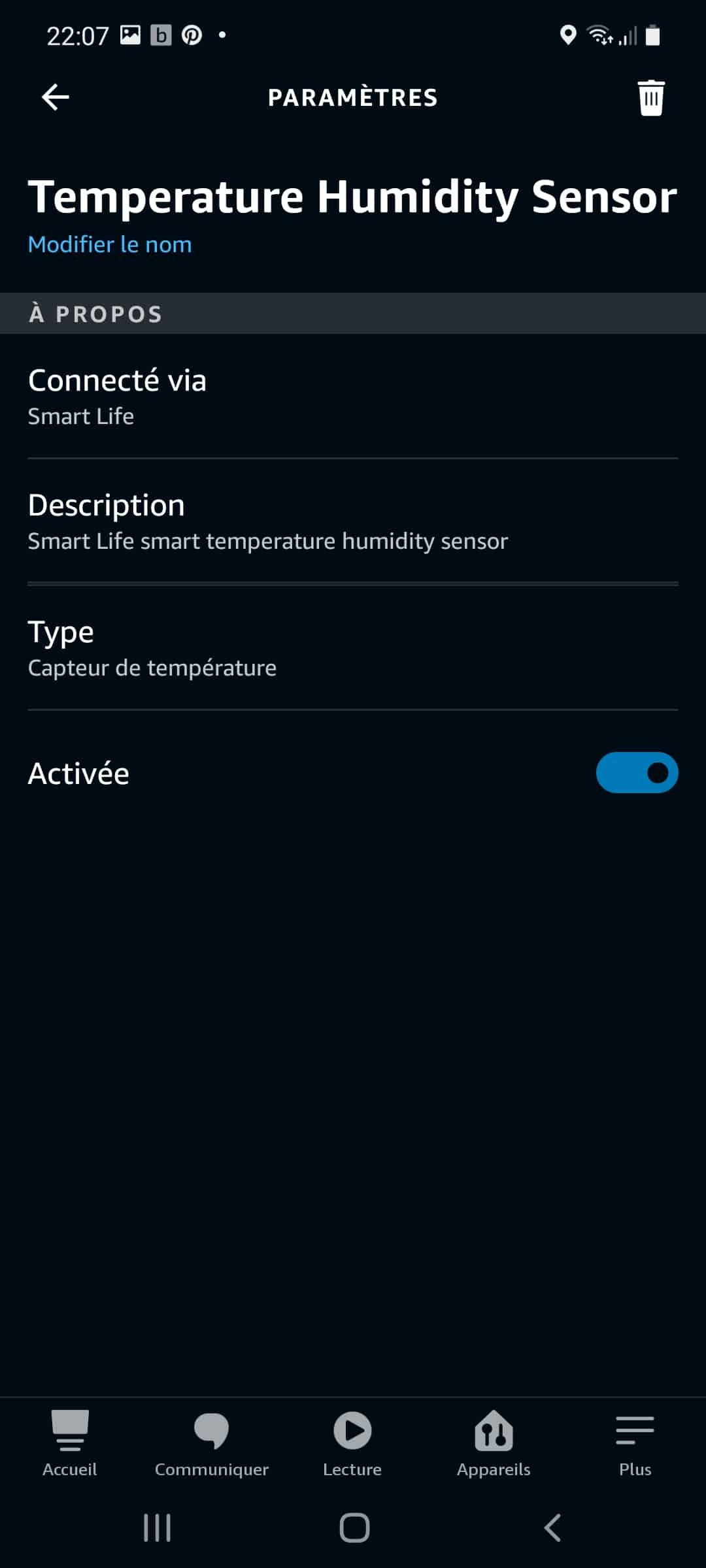This screenshot has width=706, height=1568.
Task: Tap Modifier le nom link
Action: [x=110, y=244]
